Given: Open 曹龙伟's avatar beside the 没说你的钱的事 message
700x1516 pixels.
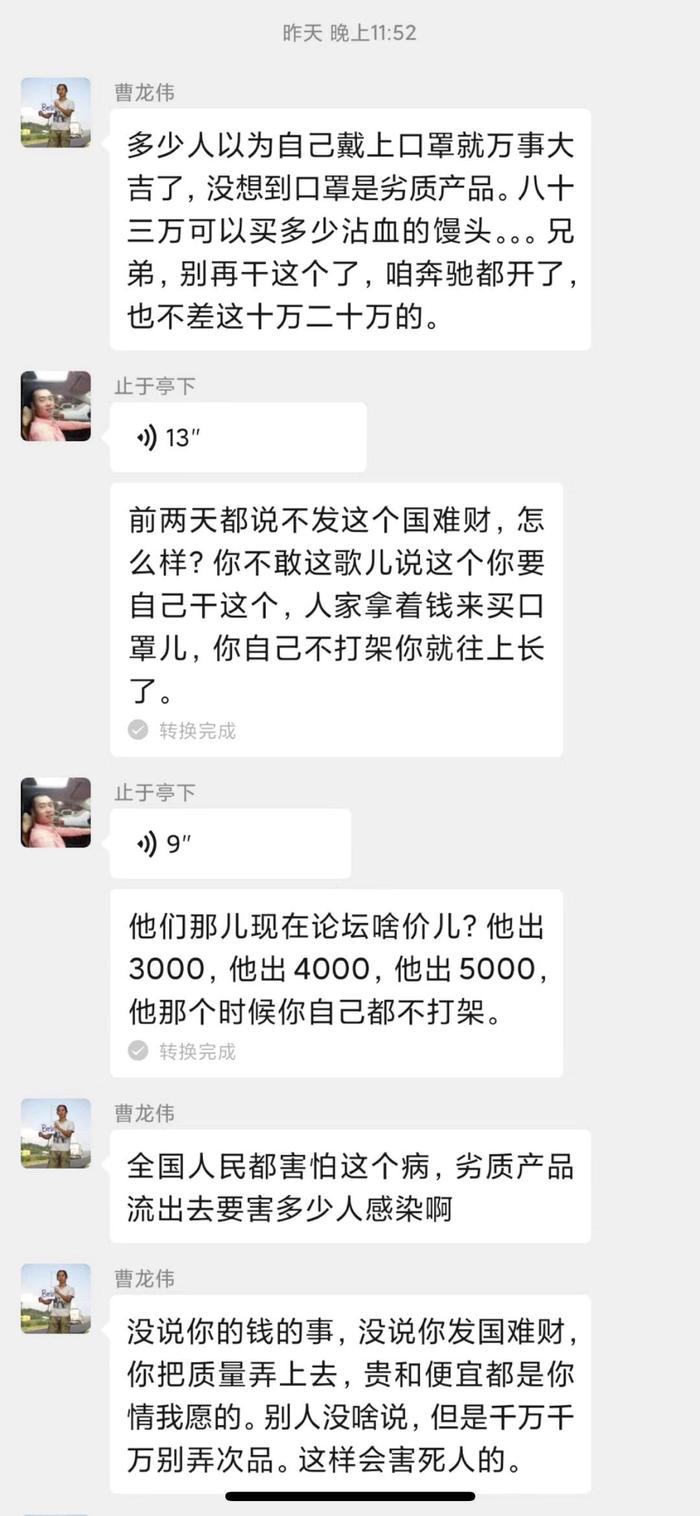Looking at the screenshot, I should (56, 1299).
